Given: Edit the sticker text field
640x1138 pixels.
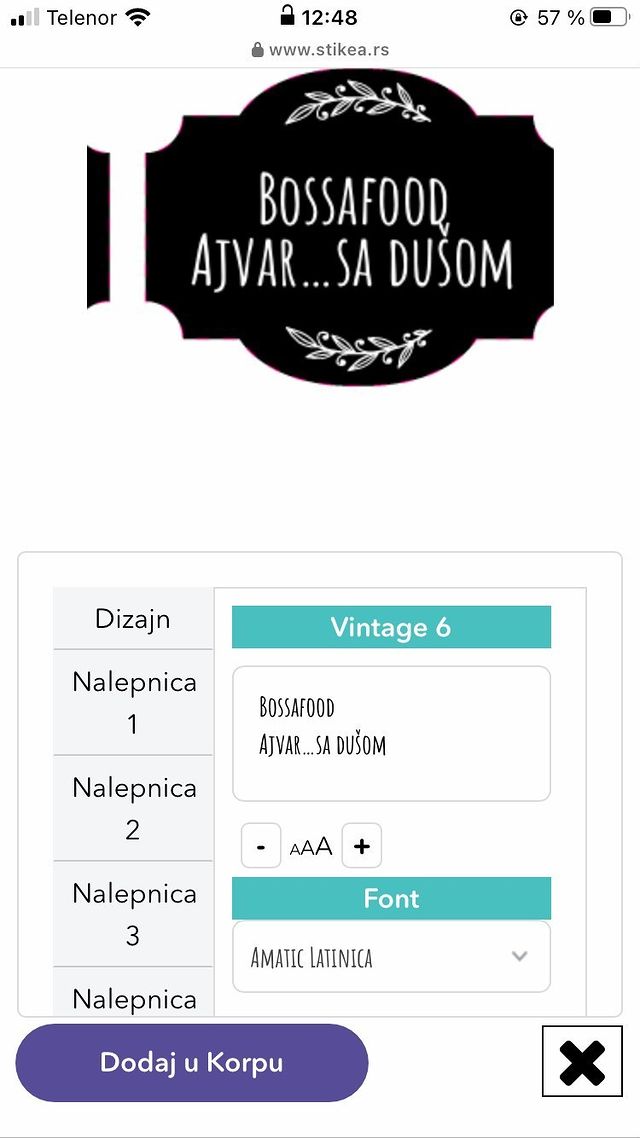Looking at the screenshot, I should (391, 733).
